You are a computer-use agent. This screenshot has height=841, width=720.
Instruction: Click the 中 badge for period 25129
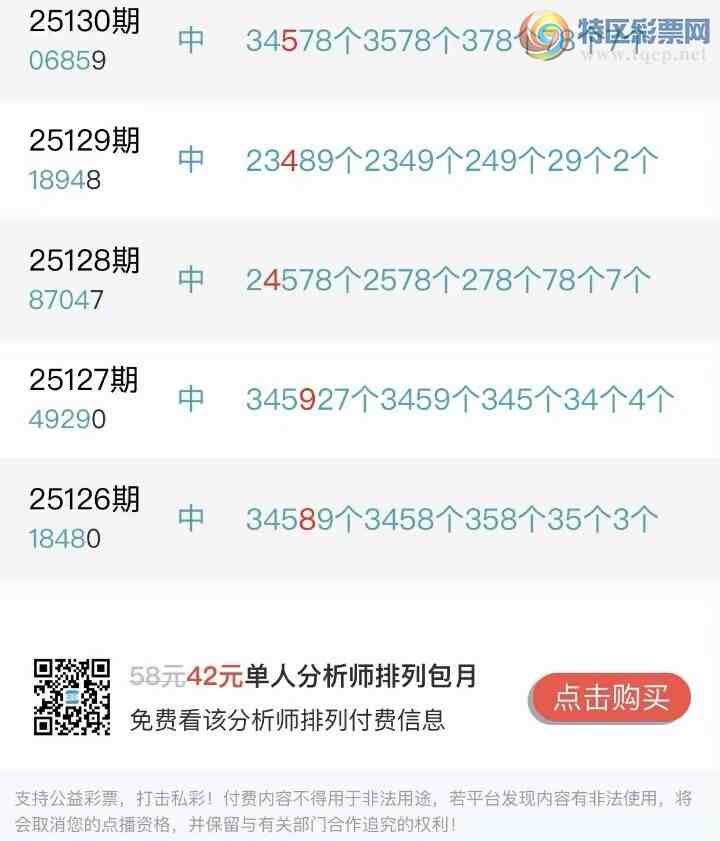(190, 158)
